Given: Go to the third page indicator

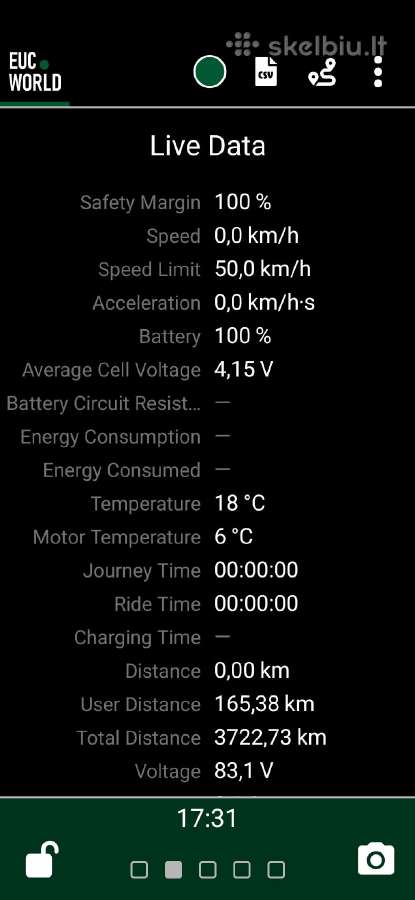Looking at the screenshot, I should [x=208, y=870].
